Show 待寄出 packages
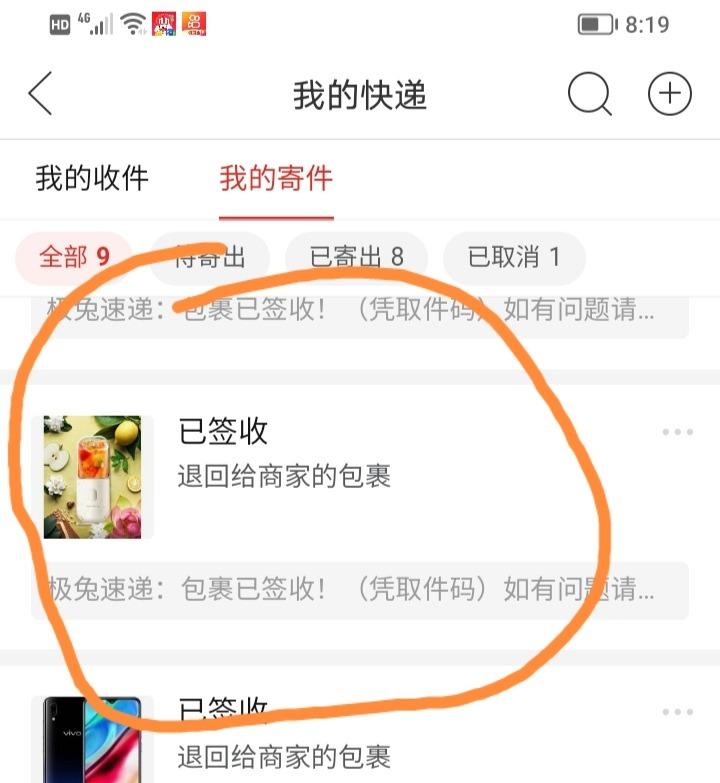 210,257
